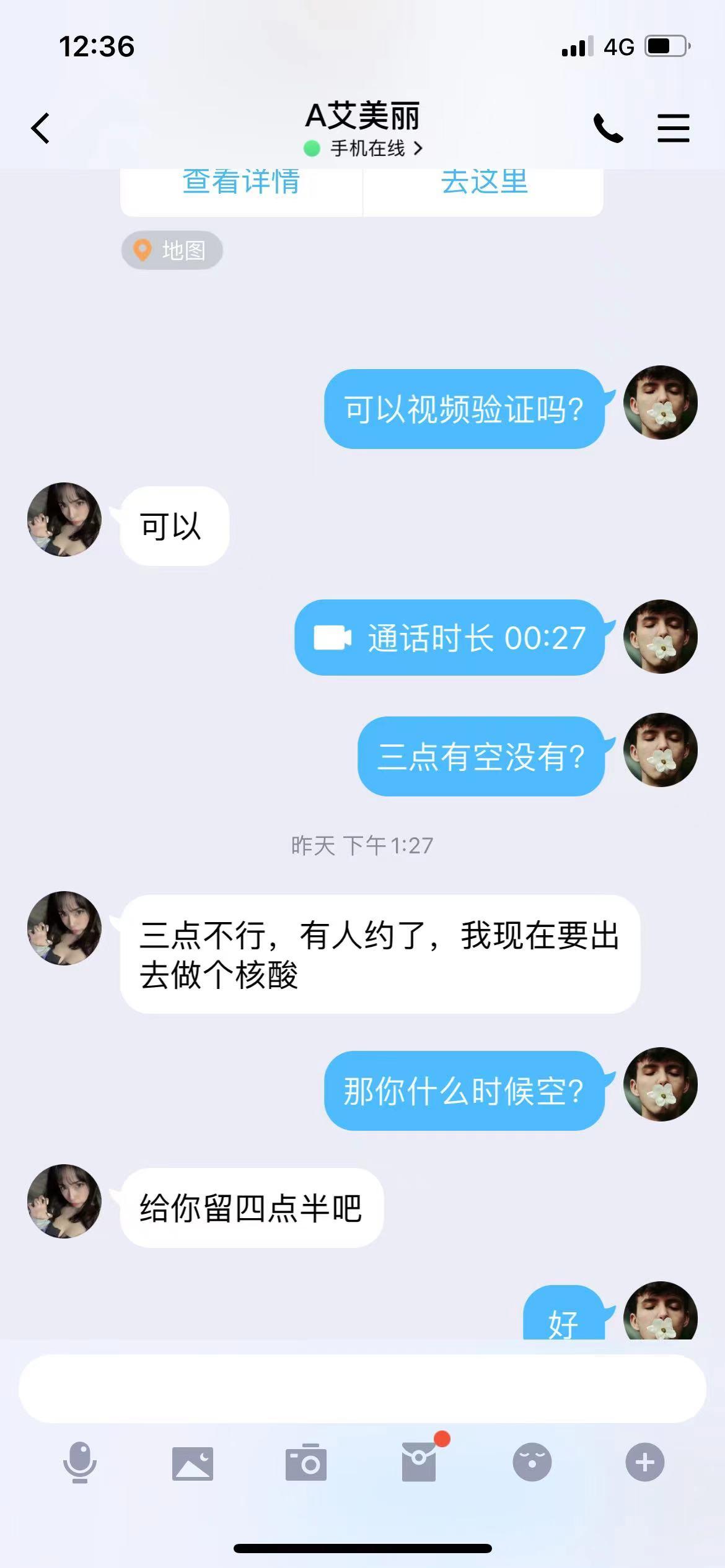Open the chat settings menu icon
The image size is (725, 1568).
(673, 128)
